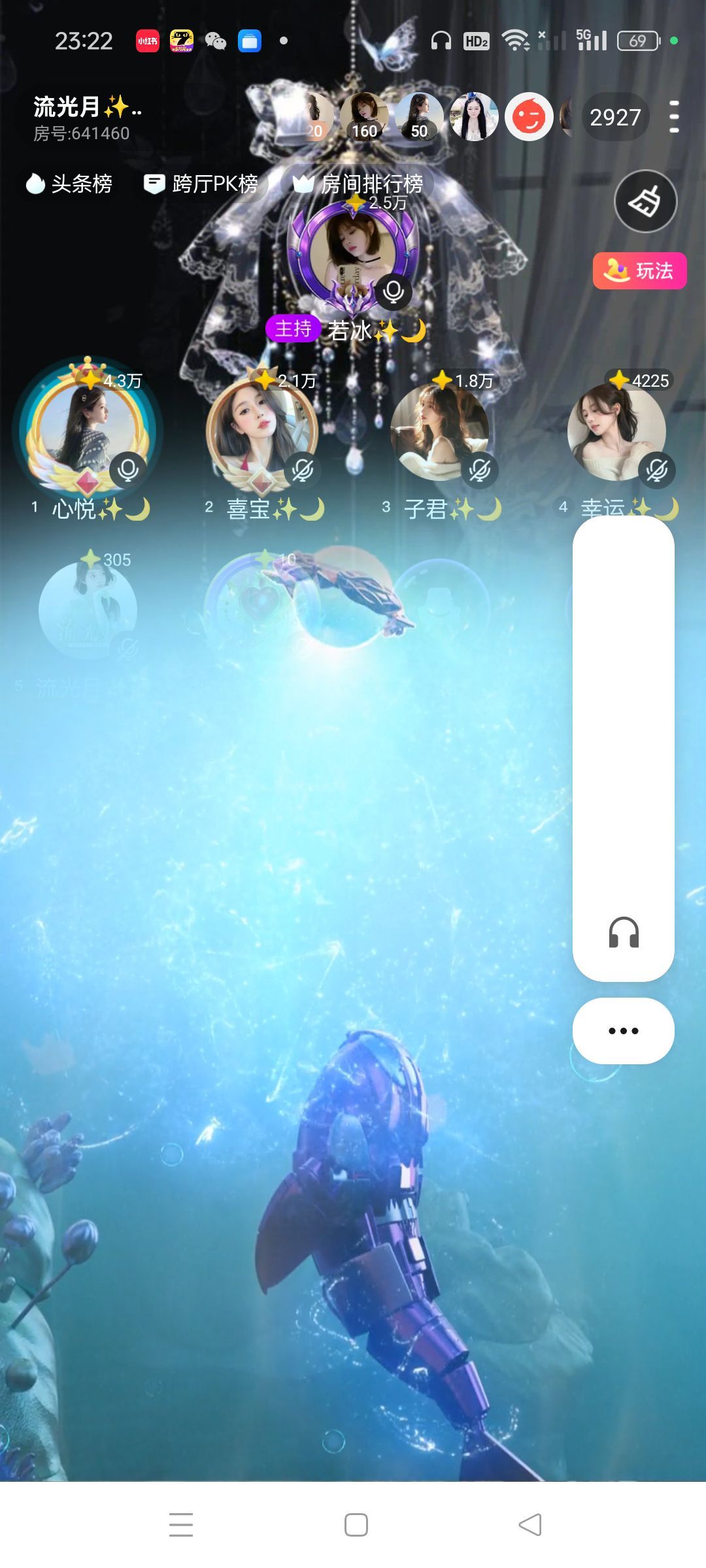Open the 玩法 gameplay button

pos(639,270)
